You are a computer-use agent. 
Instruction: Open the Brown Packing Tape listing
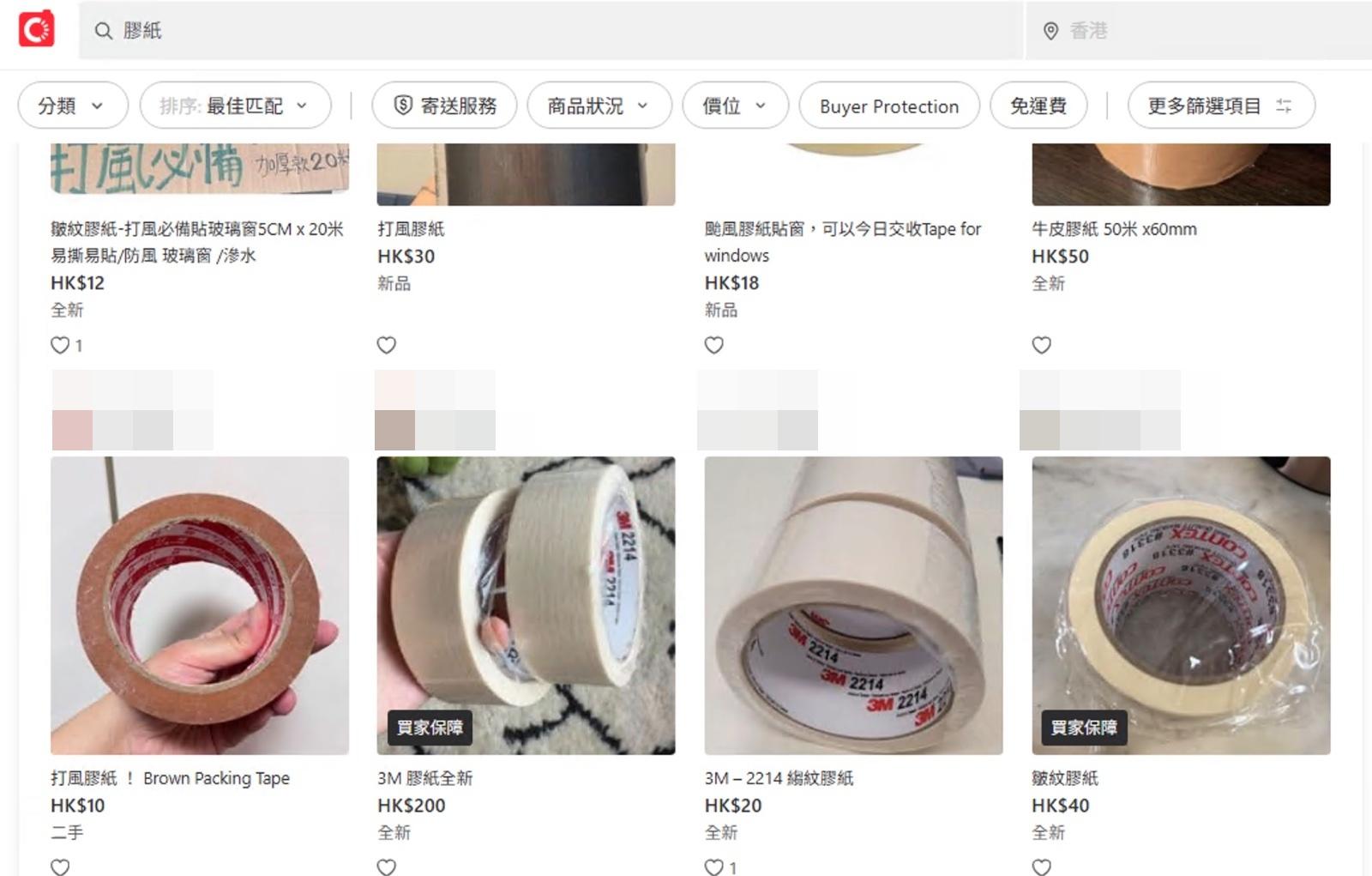199,605
